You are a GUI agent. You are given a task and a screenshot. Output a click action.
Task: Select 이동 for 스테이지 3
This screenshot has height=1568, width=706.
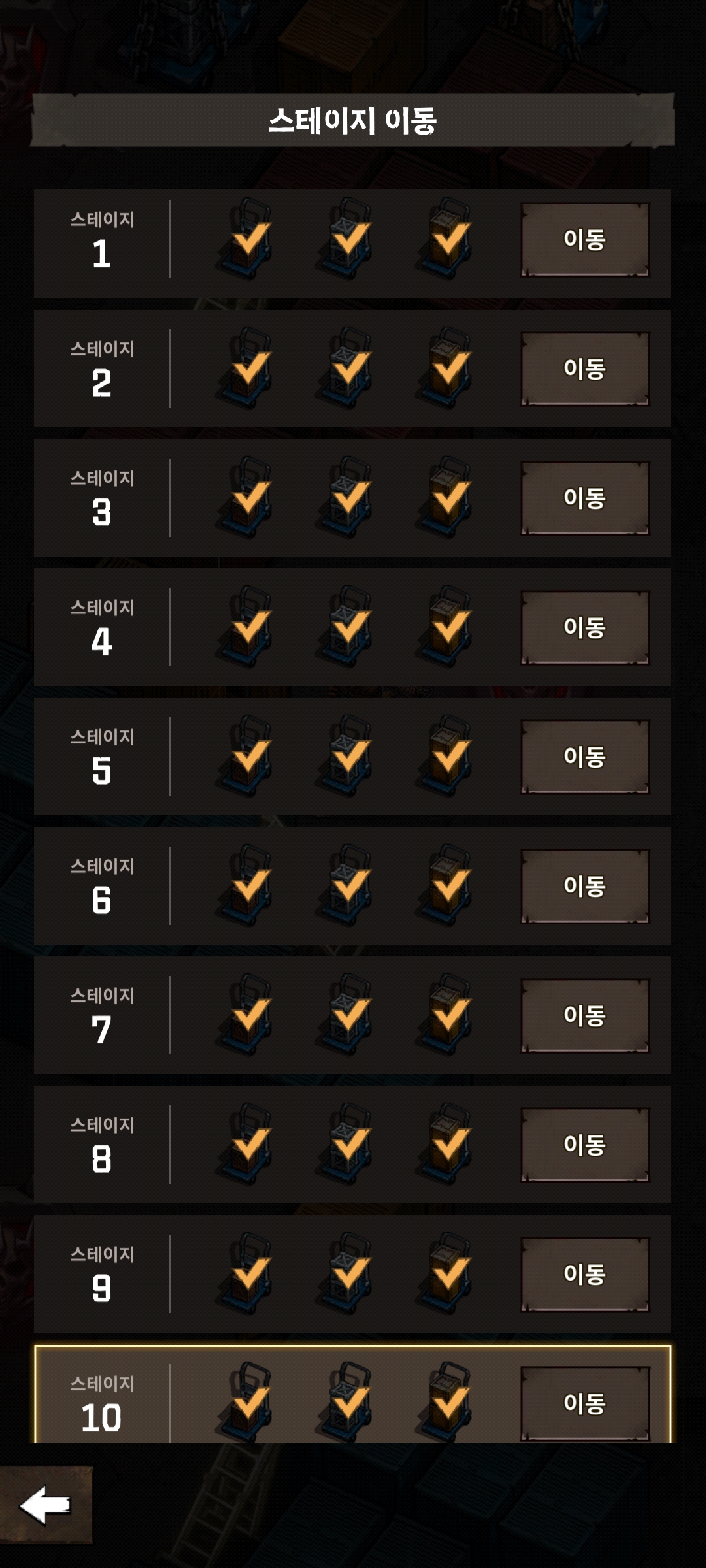(x=584, y=498)
